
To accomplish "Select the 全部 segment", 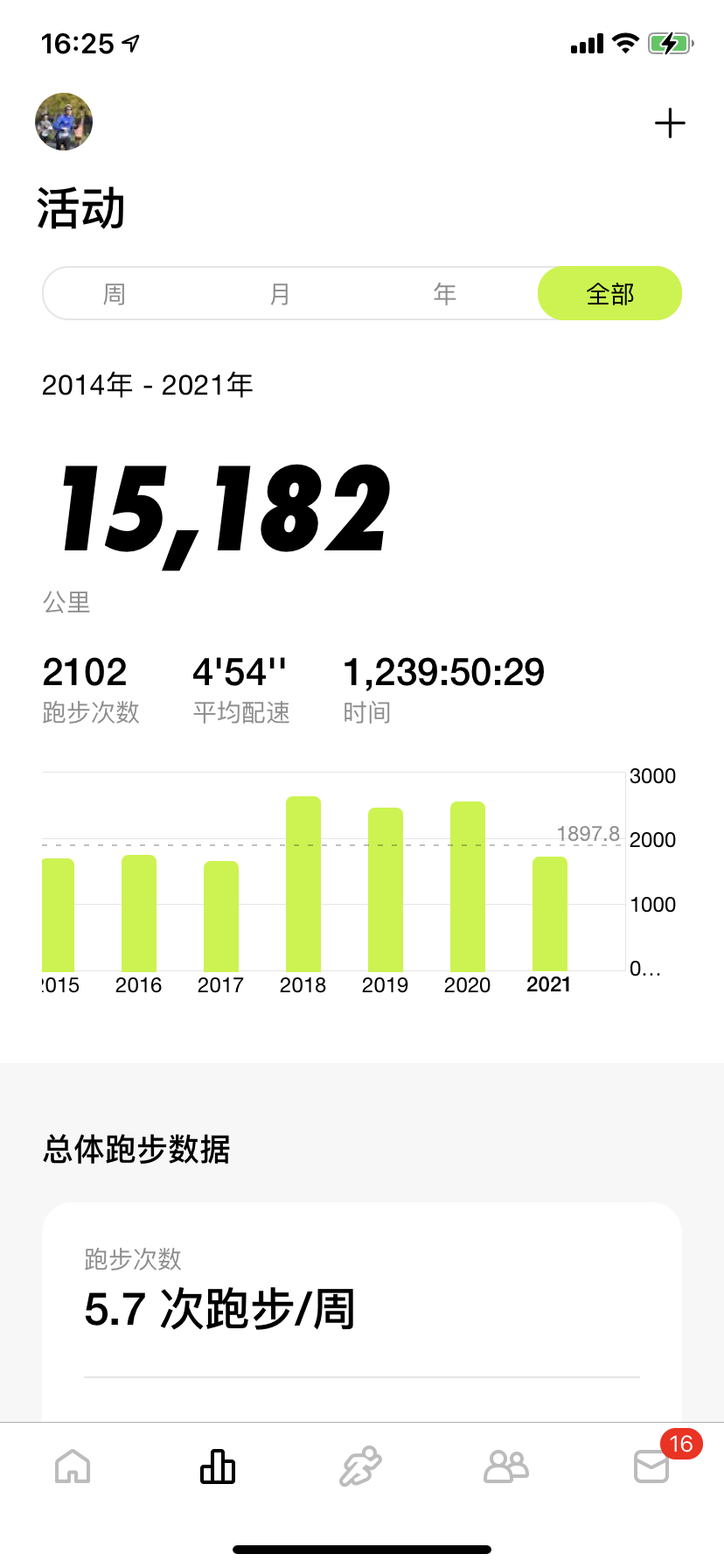I will point(609,293).
